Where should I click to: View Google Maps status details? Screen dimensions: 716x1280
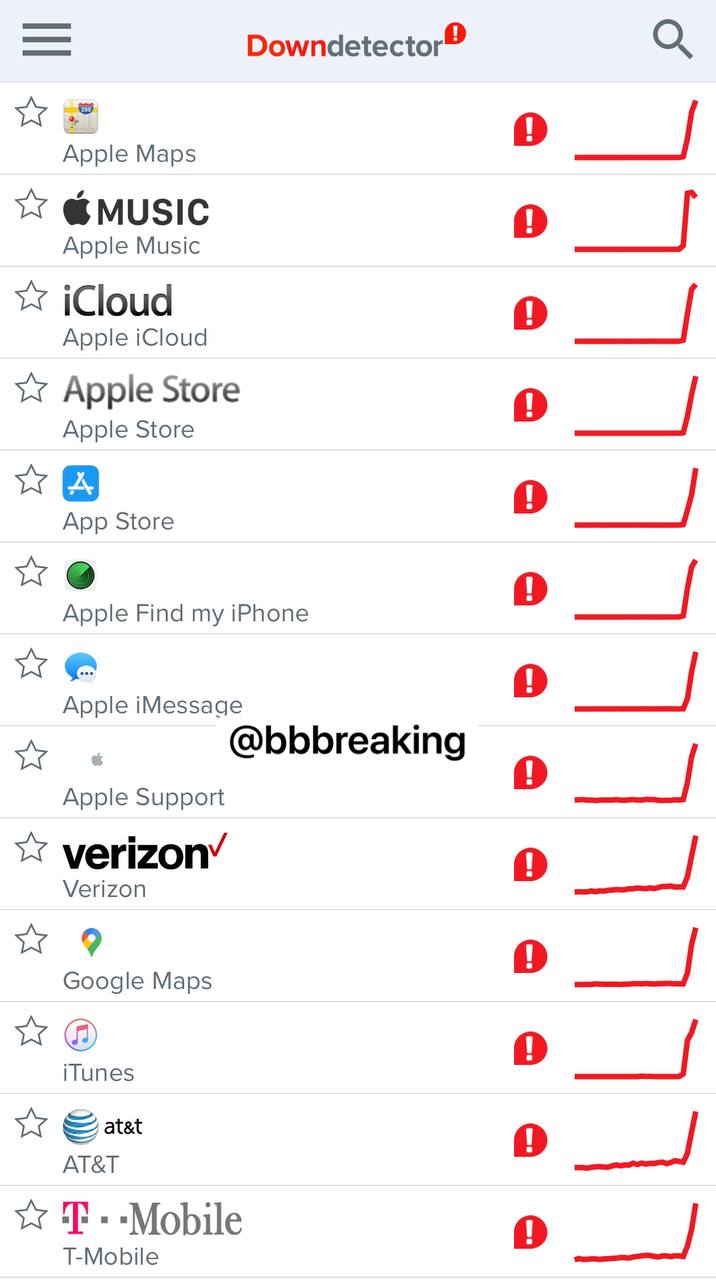[x=300, y=958]
